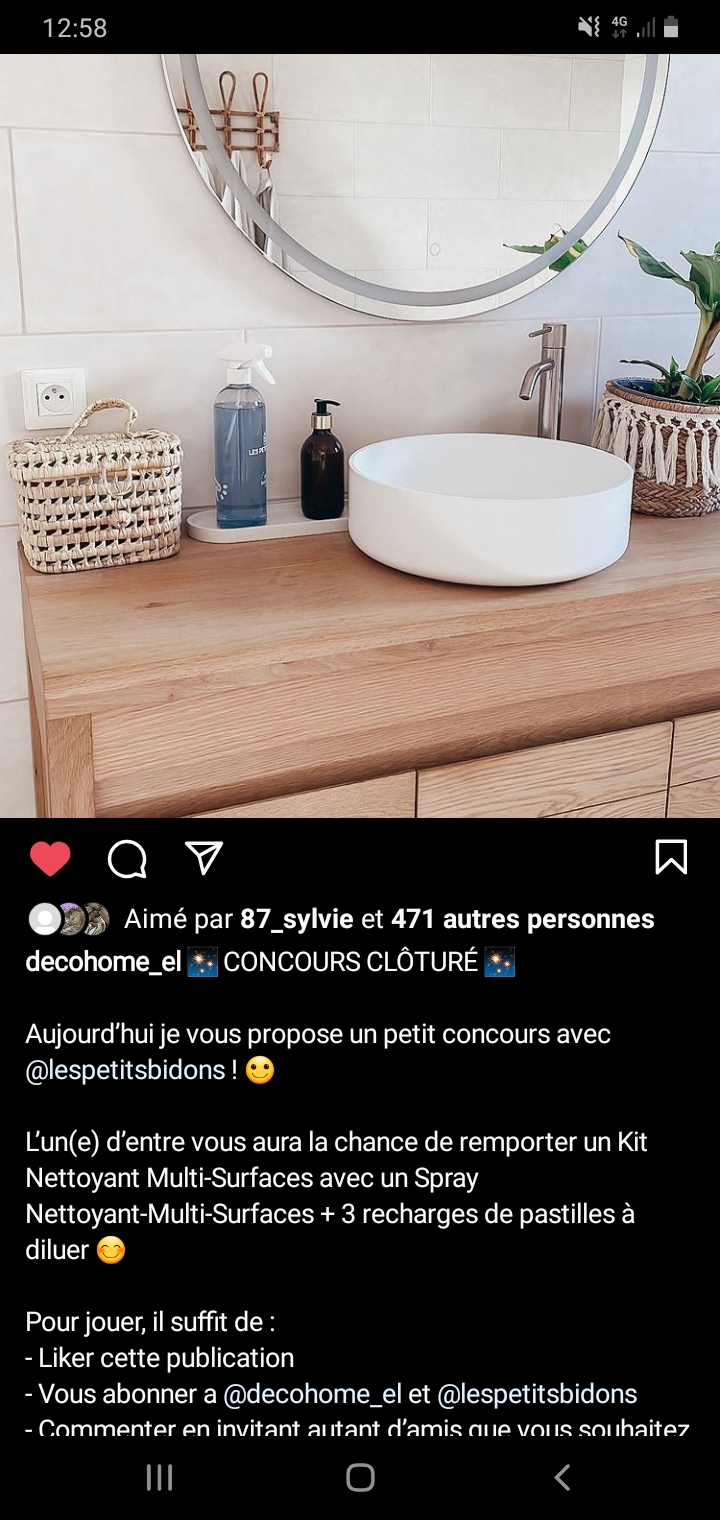Image resolution: width=720 pixels, height=1520 pixels.
Task: Go back with the system back button
Action: (562, 1477)
